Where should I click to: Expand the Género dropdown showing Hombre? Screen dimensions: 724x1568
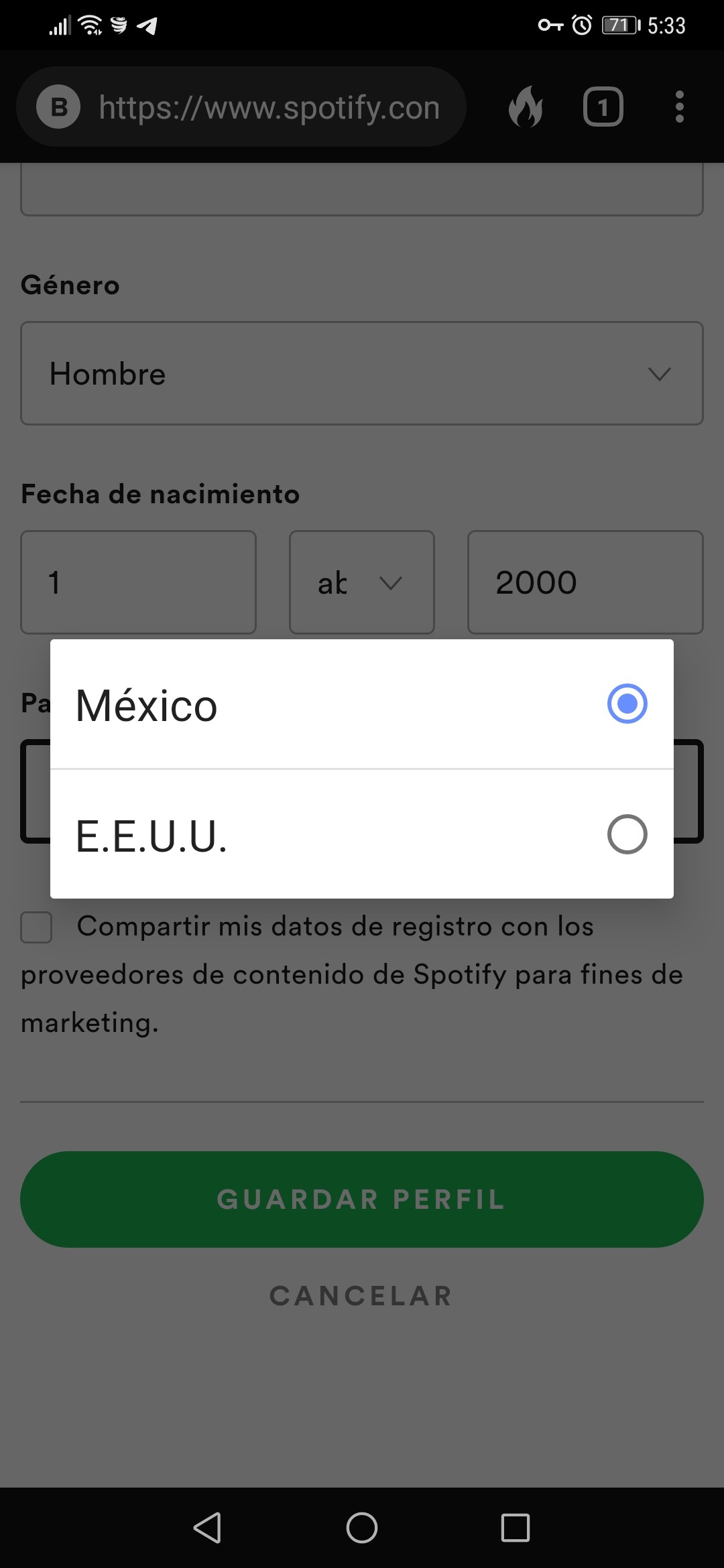[361, 373]
